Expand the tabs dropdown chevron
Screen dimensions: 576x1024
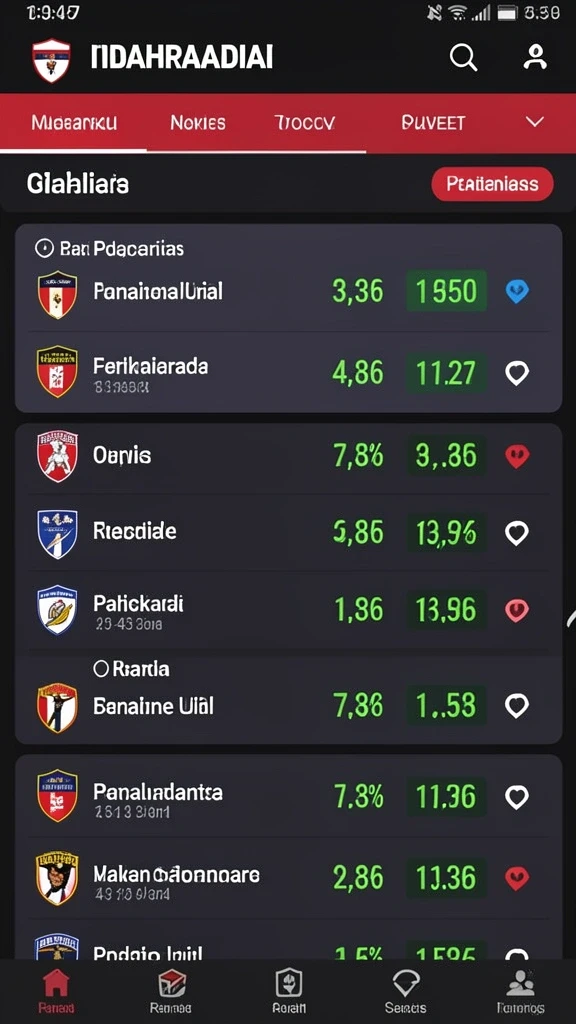pos(535,122)
